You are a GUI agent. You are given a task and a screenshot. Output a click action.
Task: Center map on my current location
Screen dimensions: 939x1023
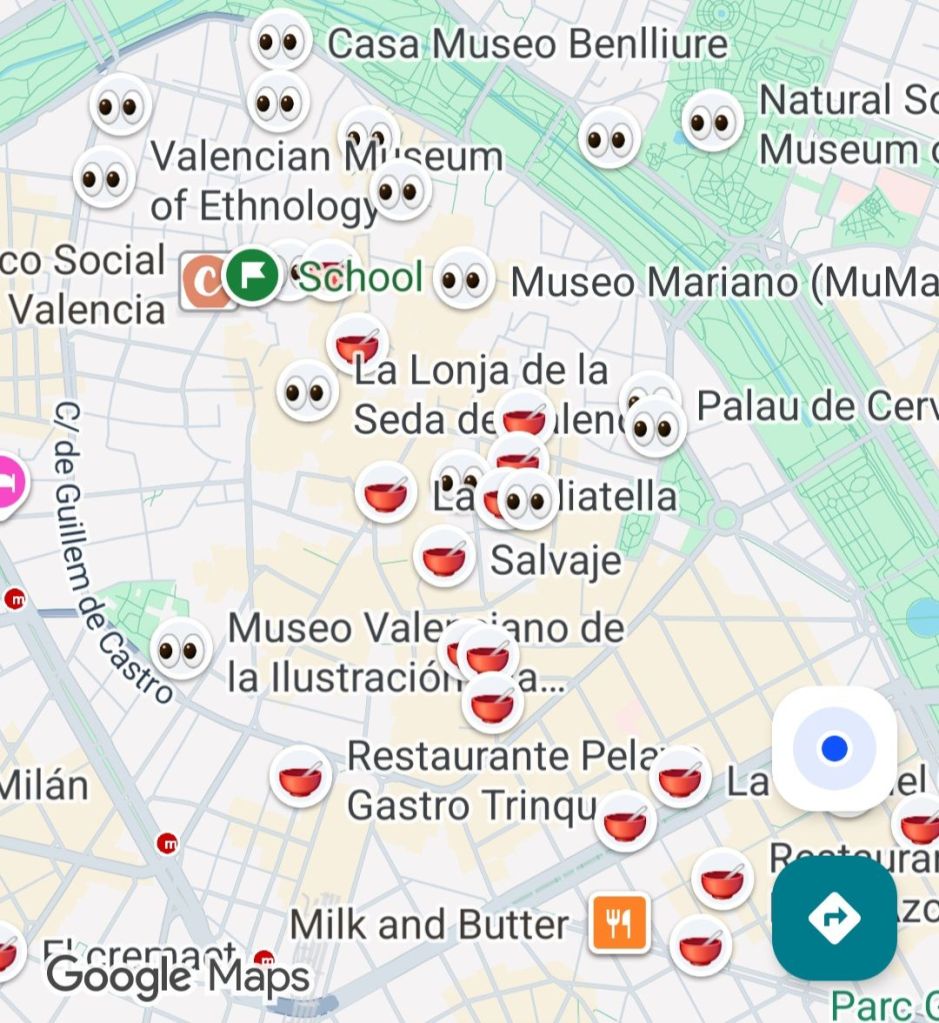[x=834, y=748]
